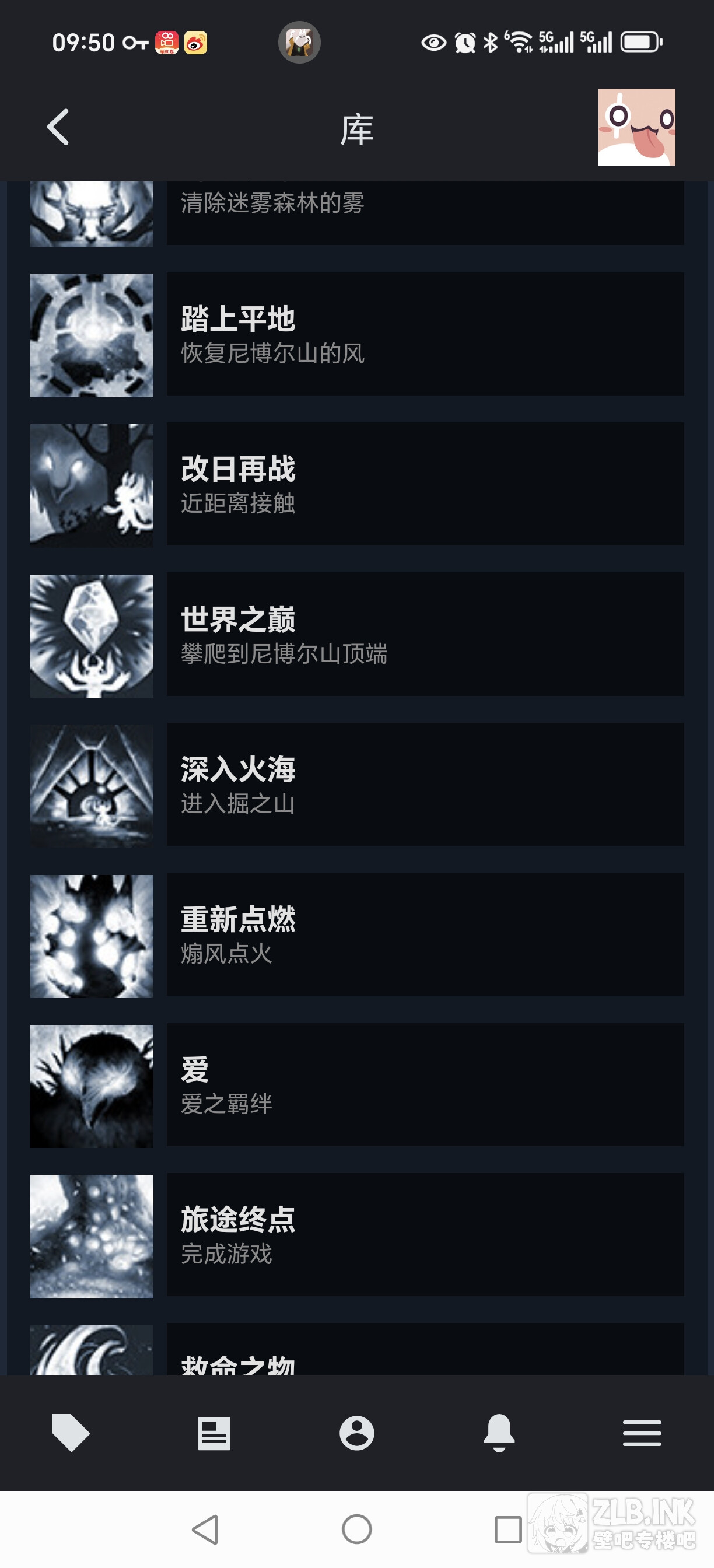
Task: Open system recent apps
Action: 508,1529
